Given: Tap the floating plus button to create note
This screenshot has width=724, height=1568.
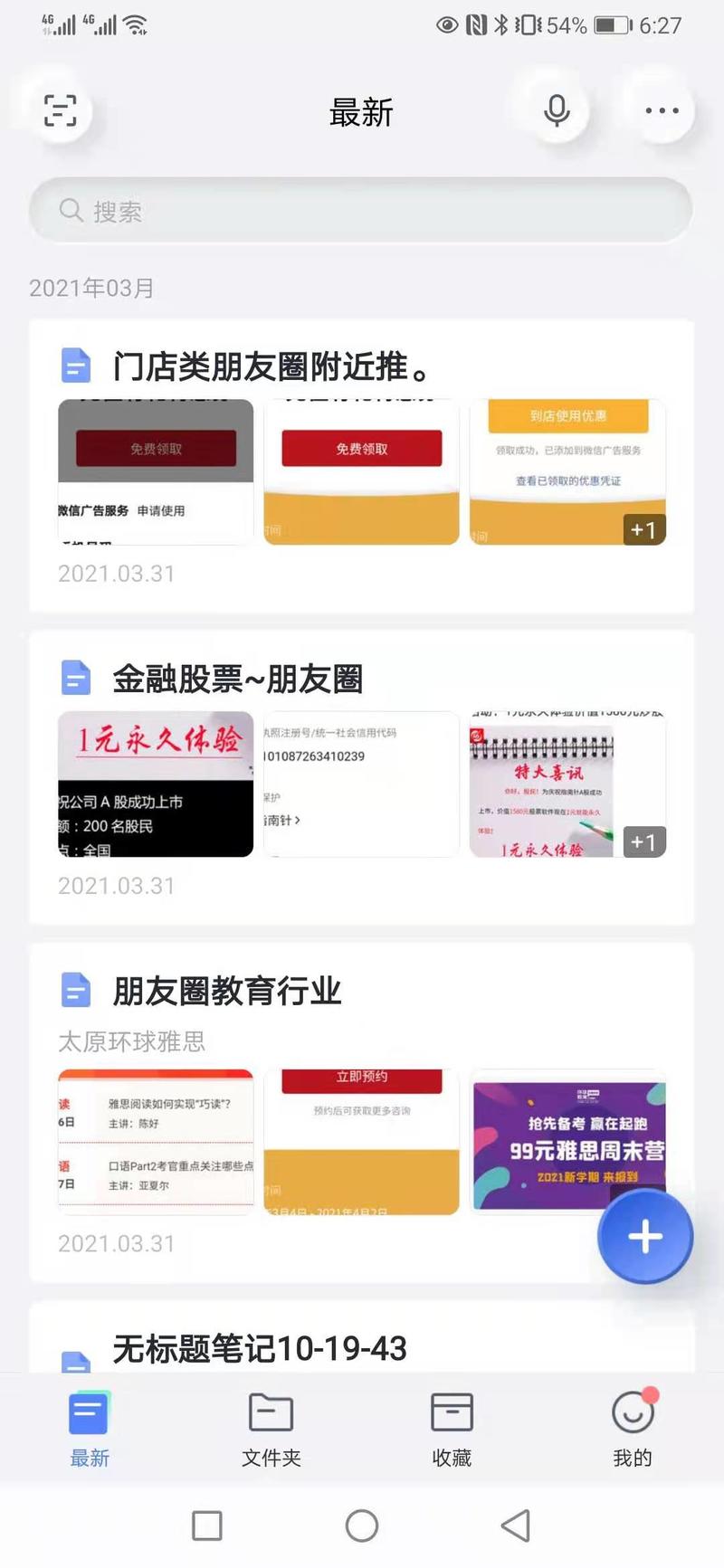Looking at the screenshot, I should tap(644, 1236).
